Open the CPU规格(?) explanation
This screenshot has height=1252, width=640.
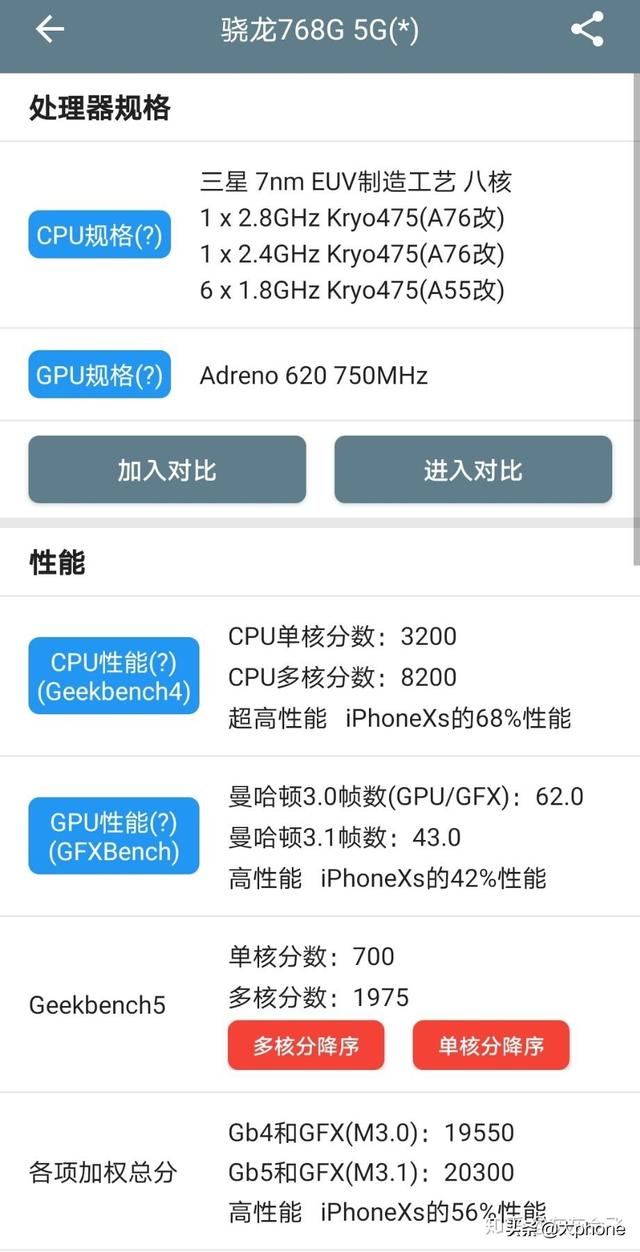99,236
